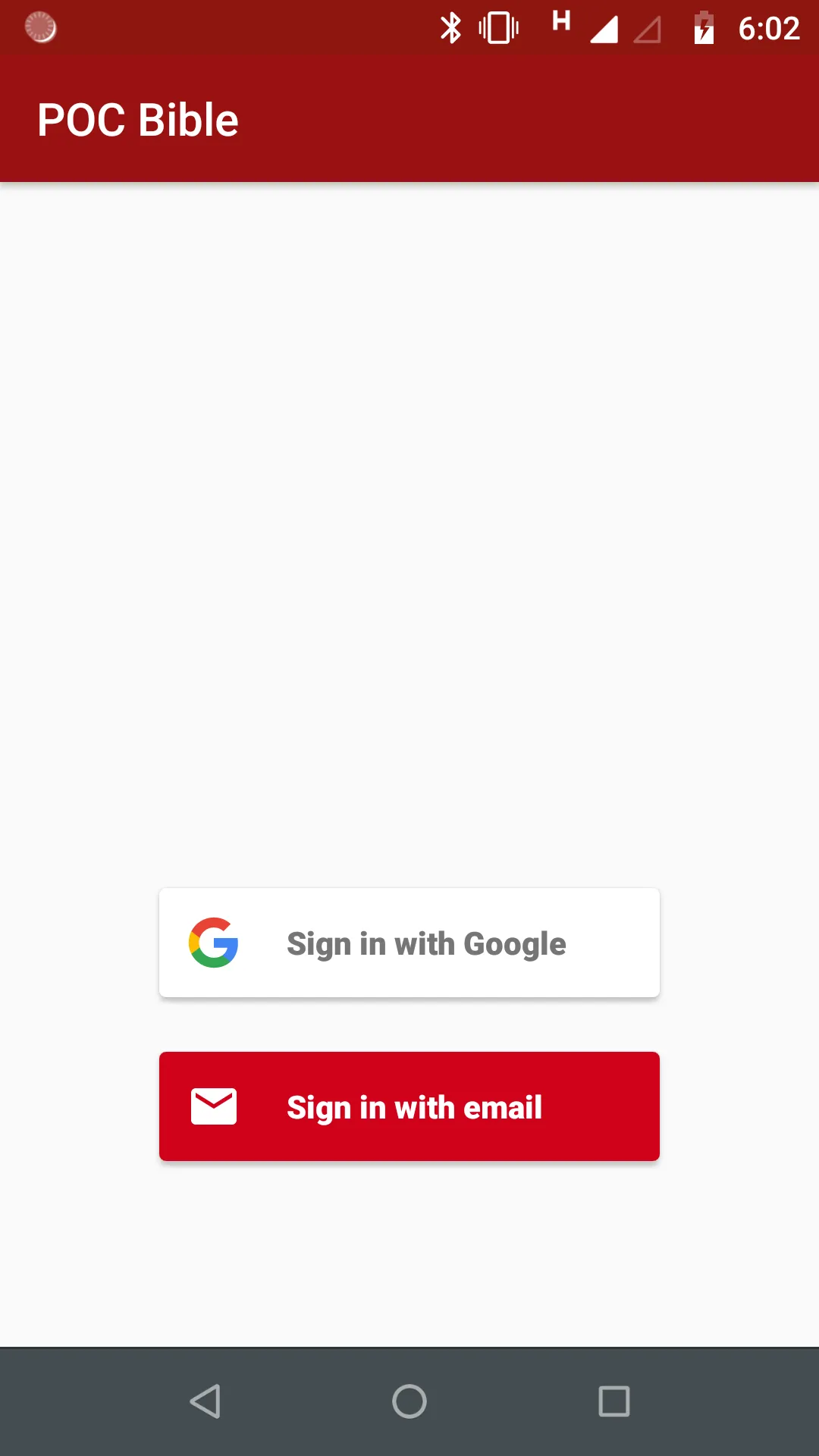Screen dimensions: 819x1456
Task: Tap the home navigation button
Action: (x=409, y=1401)
